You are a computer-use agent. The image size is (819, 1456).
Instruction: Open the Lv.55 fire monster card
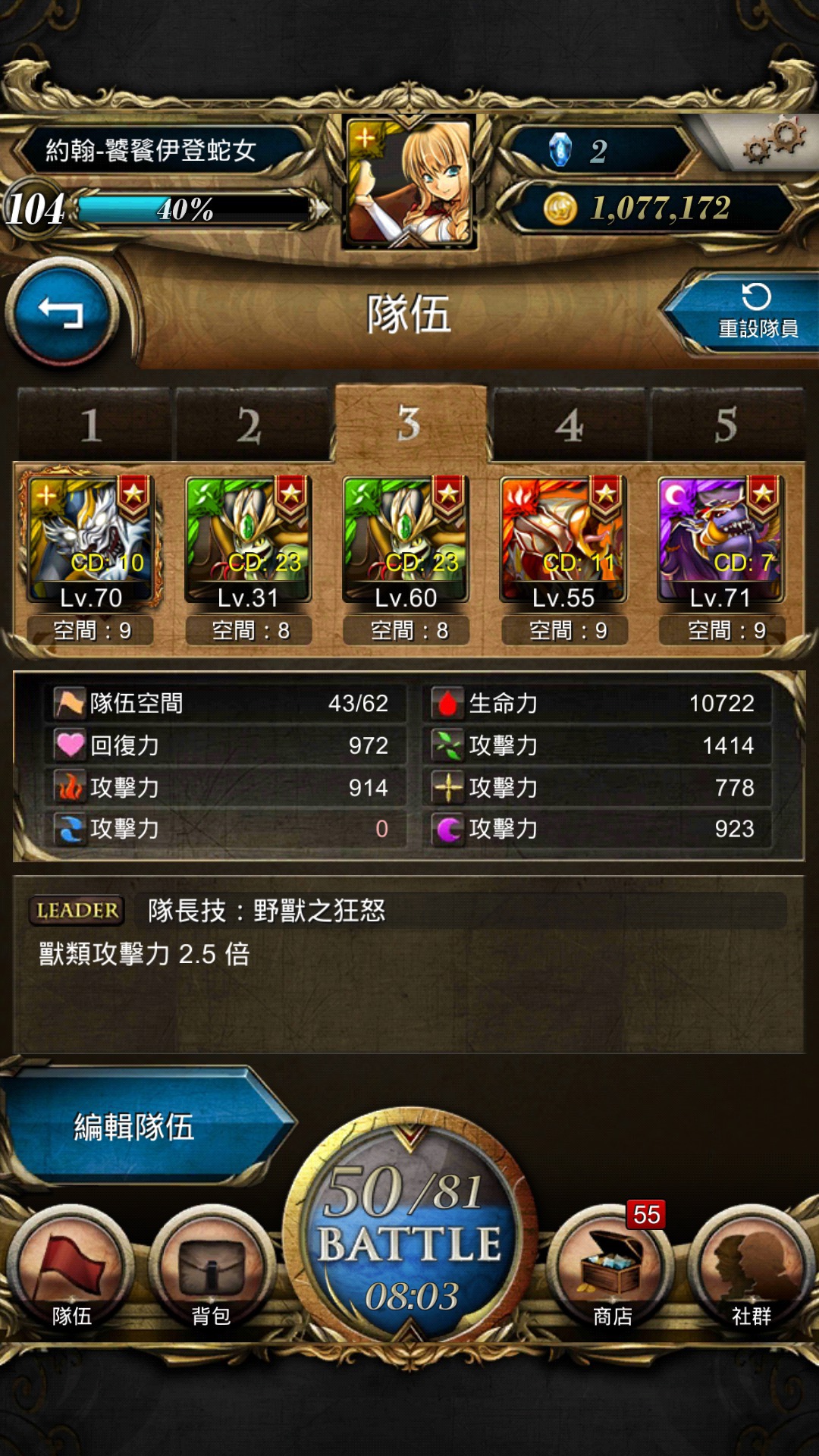(x=564, y=541)
